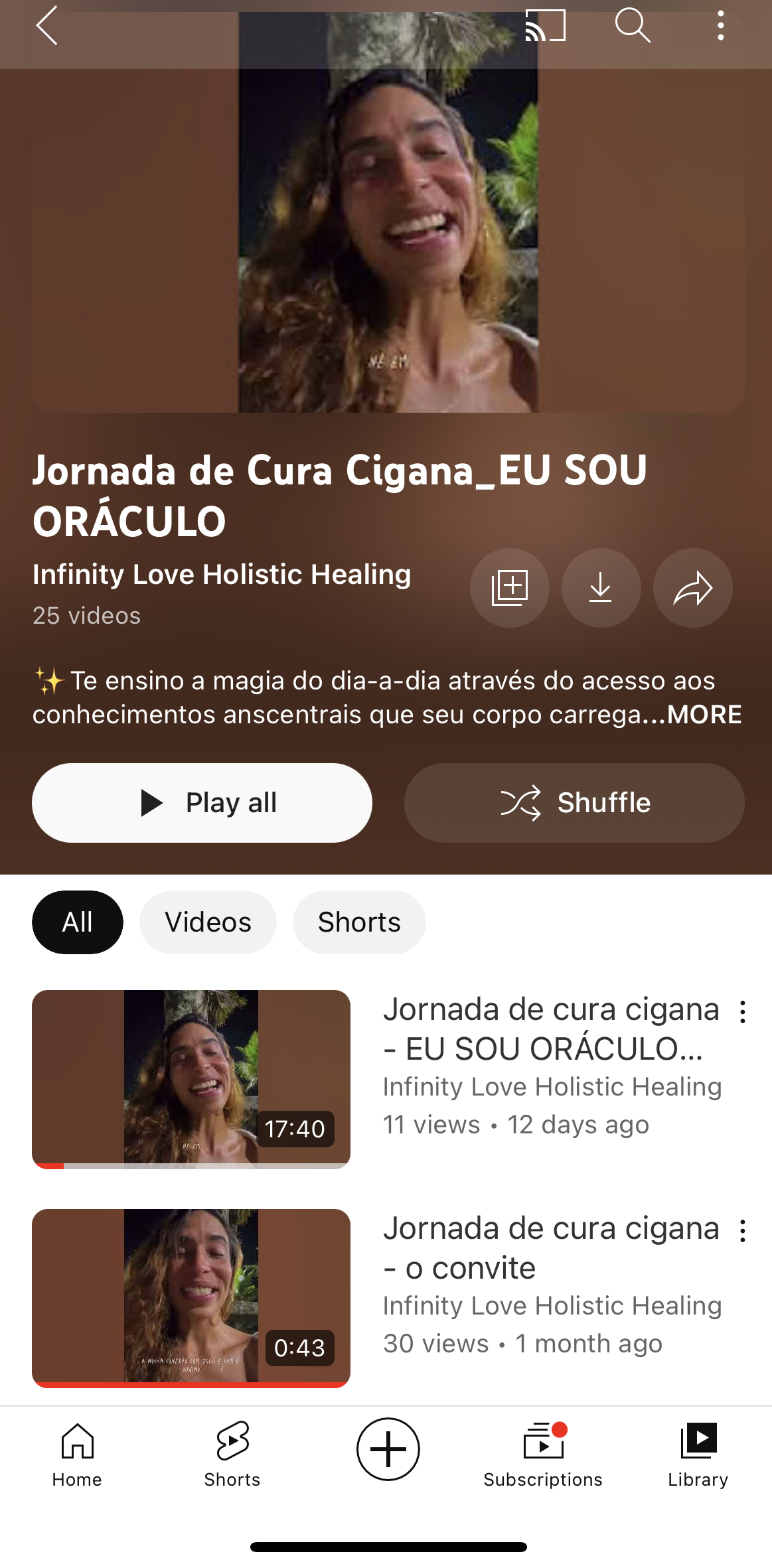Open the cast to device option
772x1568 pixels.
[545, 27]
